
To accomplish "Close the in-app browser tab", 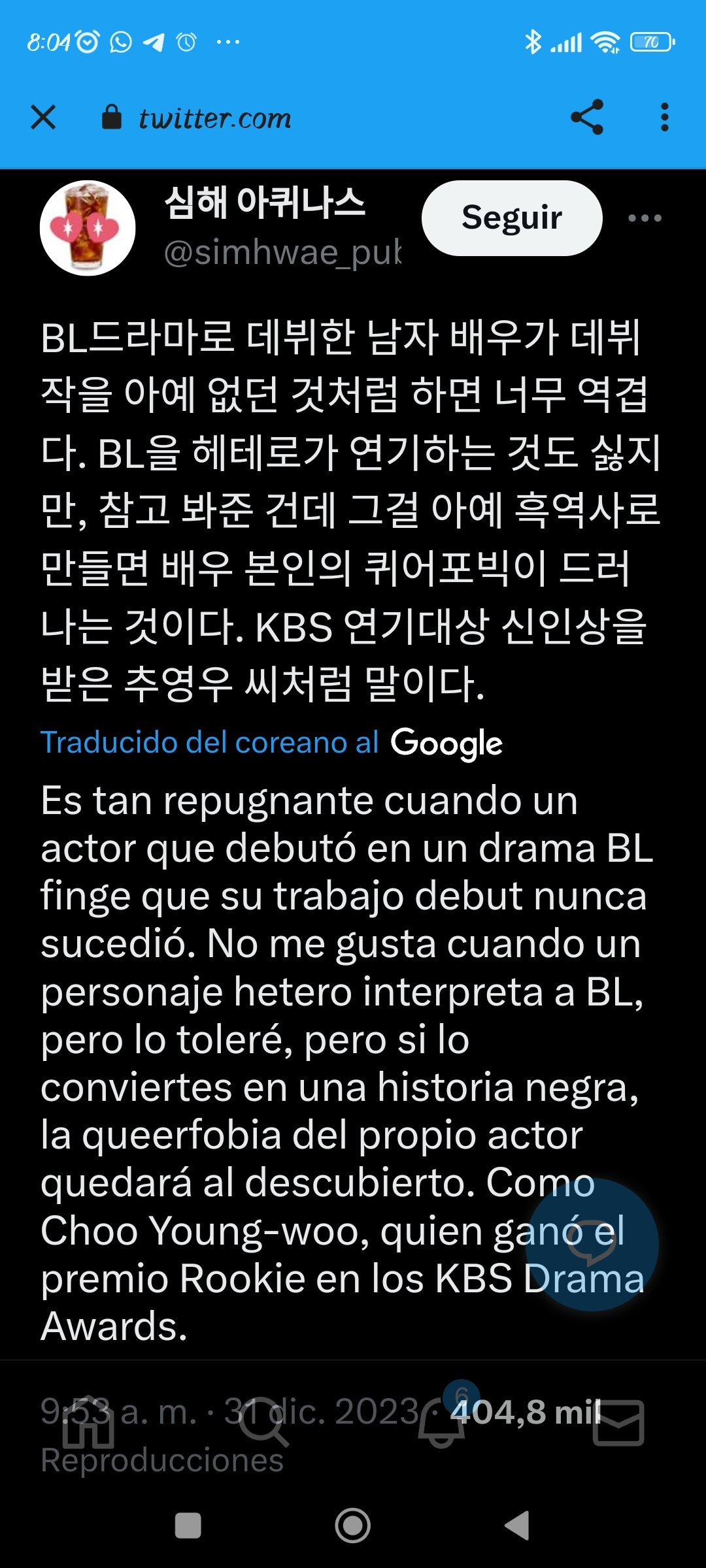I will click(x=43, y=118).
